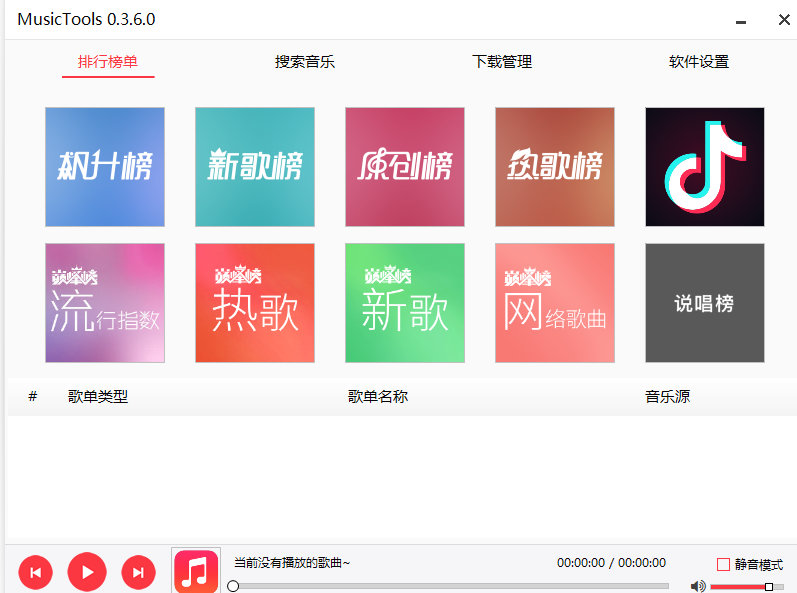Open the 热歌 peak chart tile

pyautogui.click(x=255, y=303)
